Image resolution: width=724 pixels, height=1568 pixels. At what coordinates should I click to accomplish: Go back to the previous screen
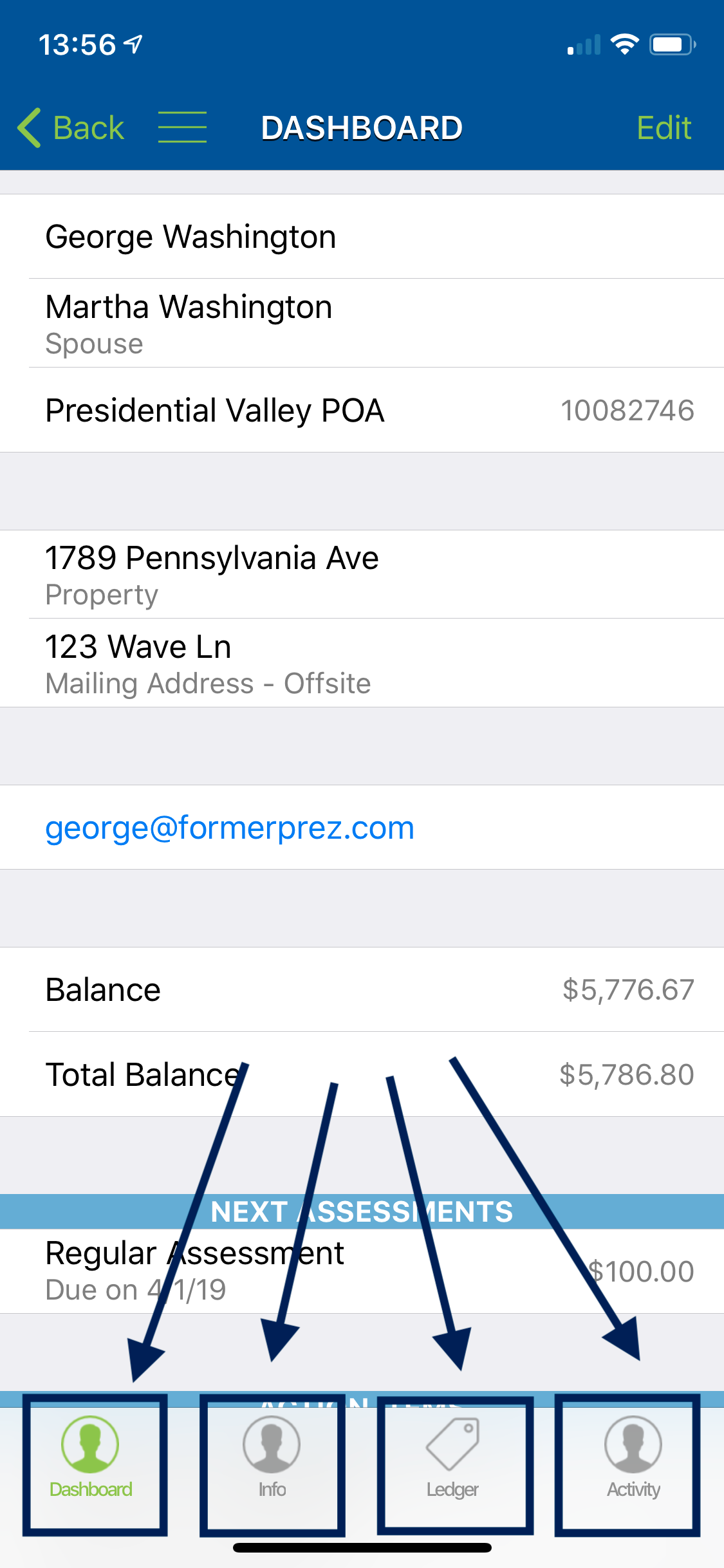pyautogui.click(x=71, y=127)
